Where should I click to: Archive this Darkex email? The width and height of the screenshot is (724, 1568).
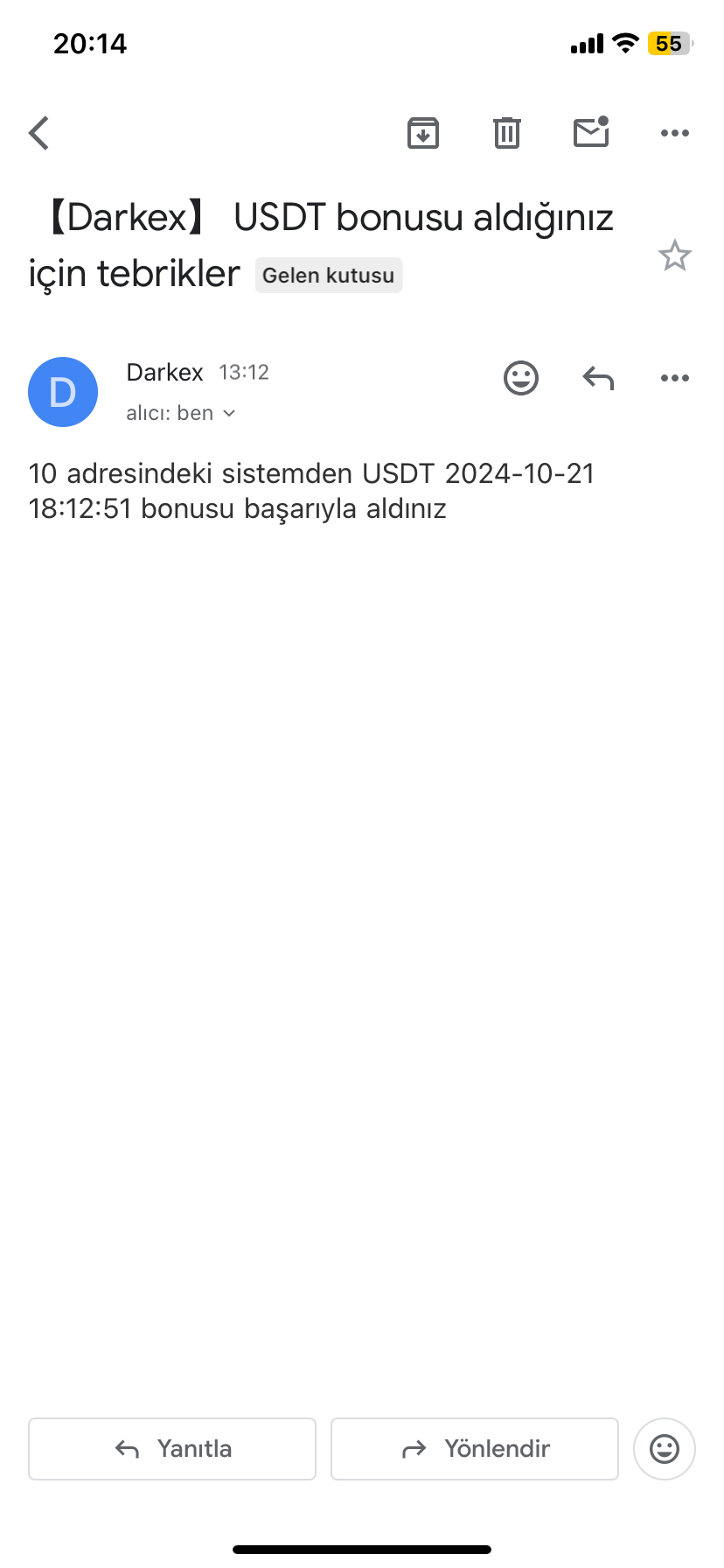423,133
